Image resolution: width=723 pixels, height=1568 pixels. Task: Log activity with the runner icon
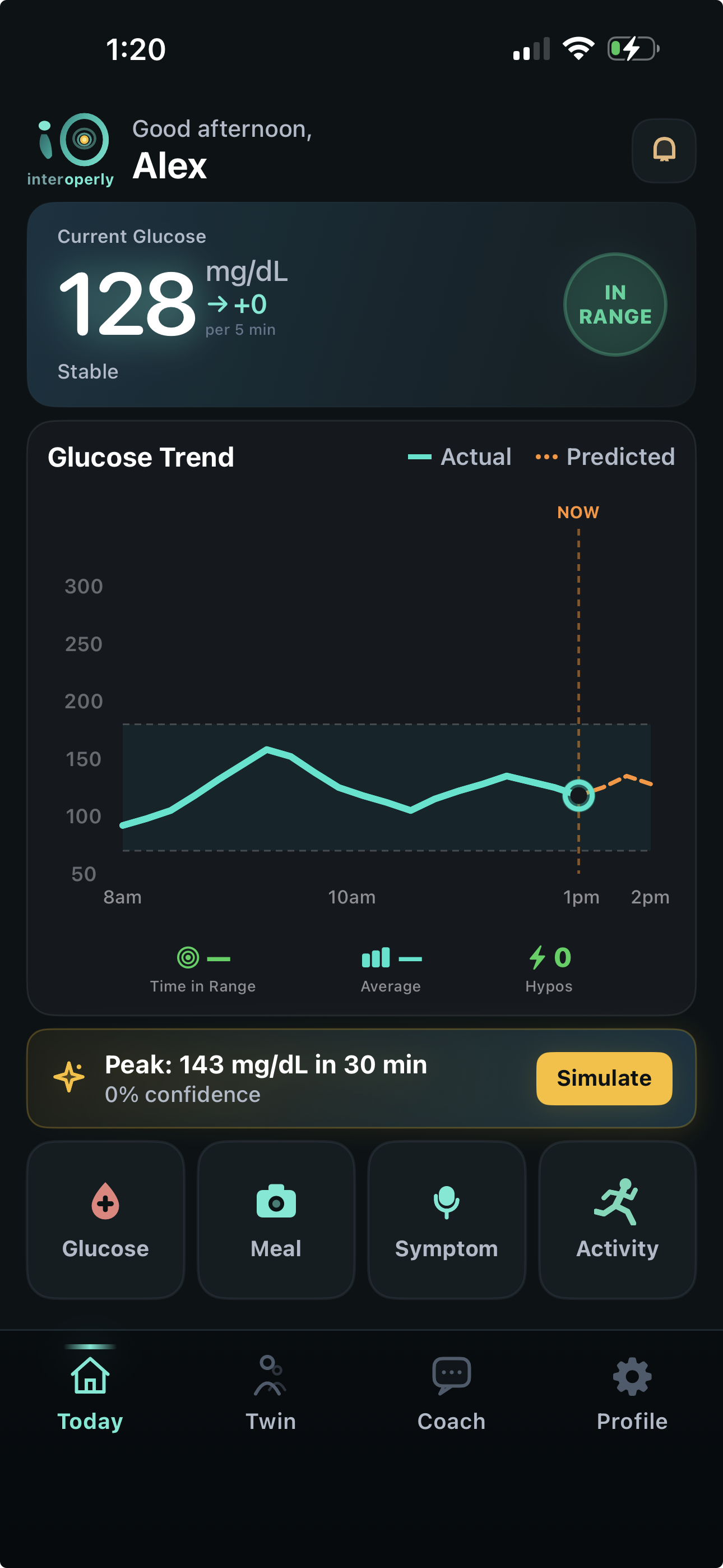(x=617, y=1202)
